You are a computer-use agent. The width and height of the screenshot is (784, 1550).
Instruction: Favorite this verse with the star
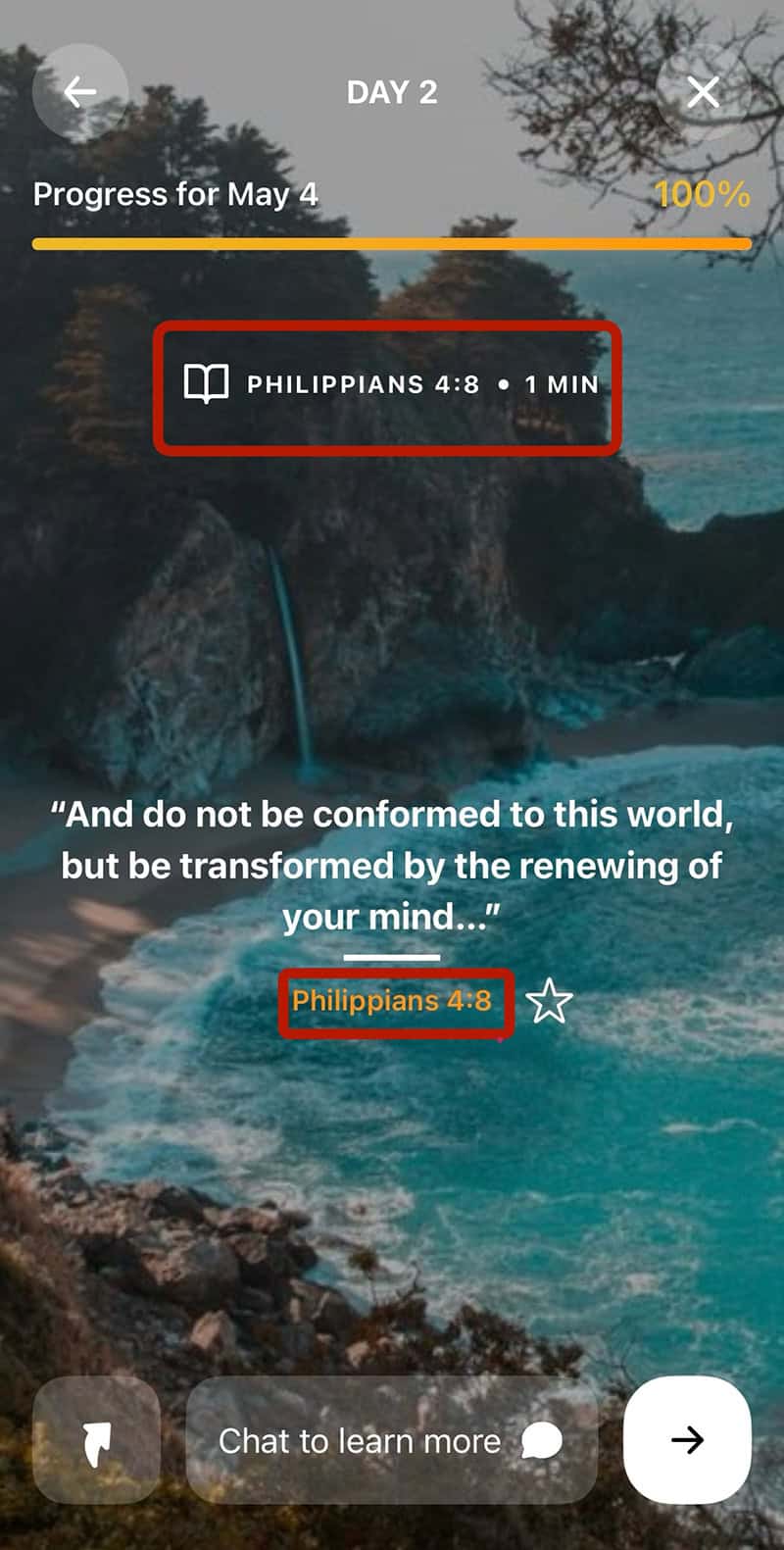[549, 1002]
